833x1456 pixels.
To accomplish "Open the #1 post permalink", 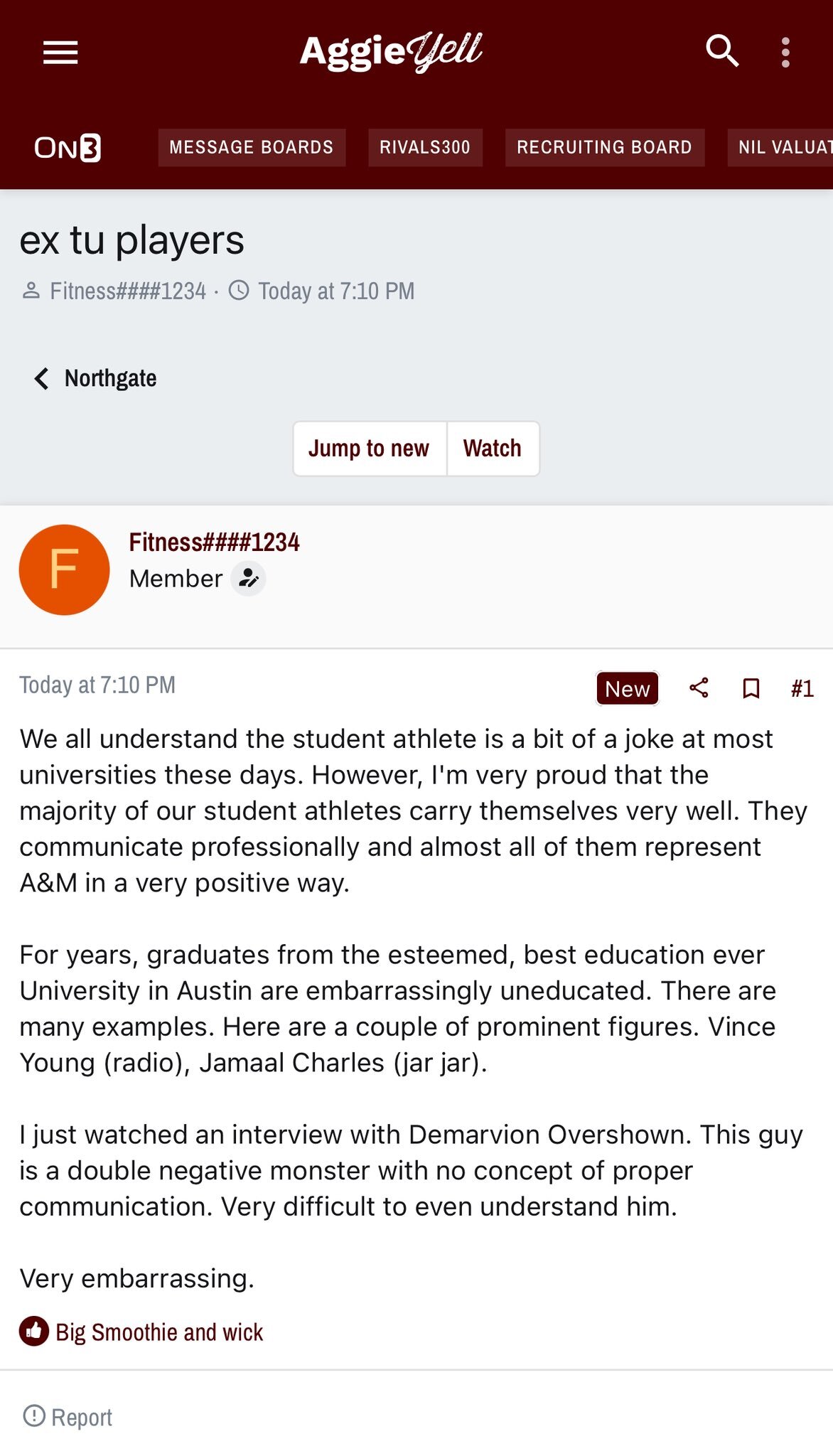I will pyautogui.click(x=802, y=688).
